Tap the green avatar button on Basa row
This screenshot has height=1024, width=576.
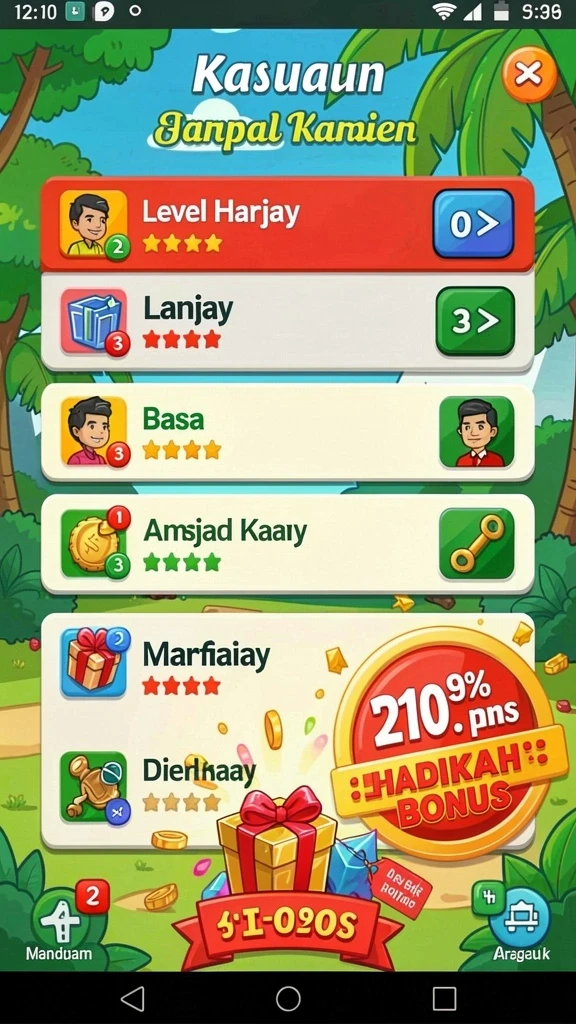[477, 432]
